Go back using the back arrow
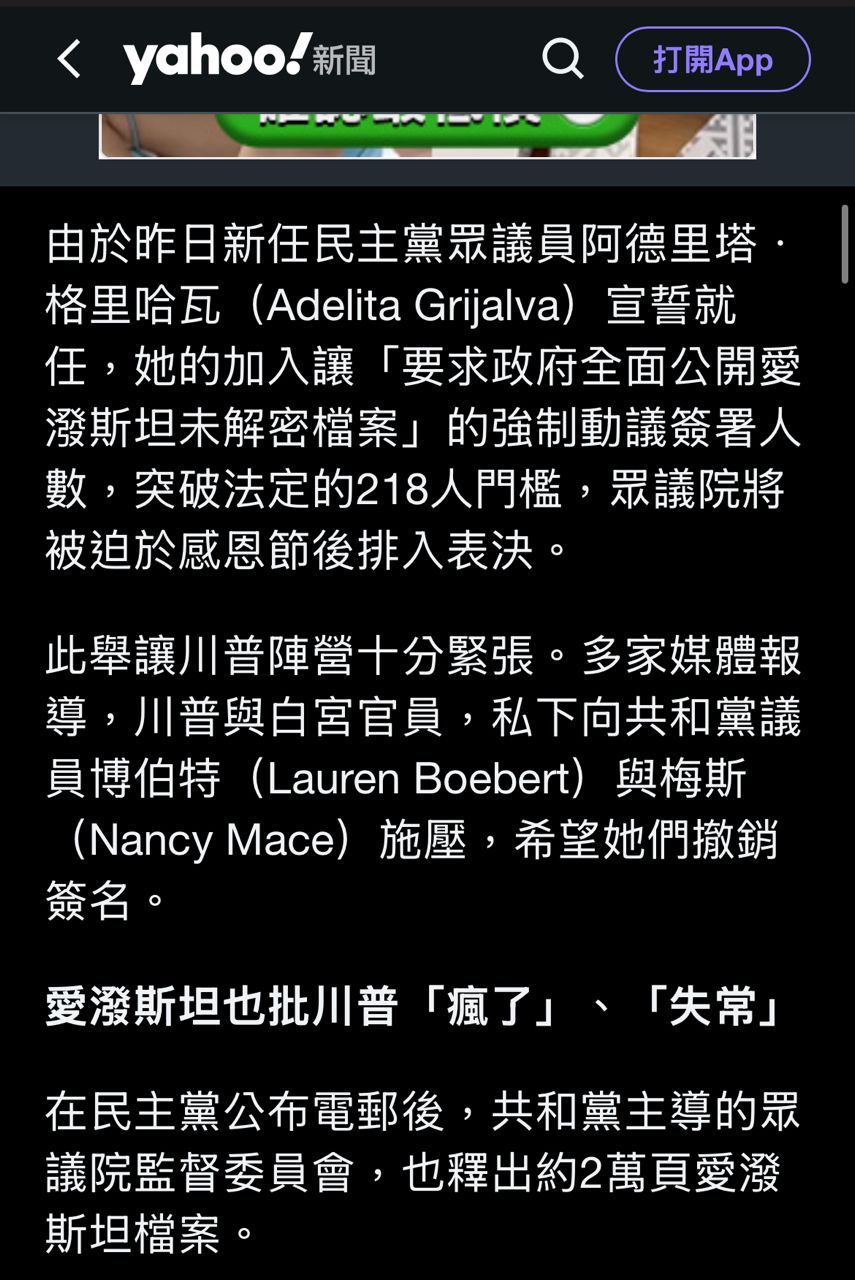Image resolution: width=855 pixels, height=1280 pixels. click(x=68, y=60)
